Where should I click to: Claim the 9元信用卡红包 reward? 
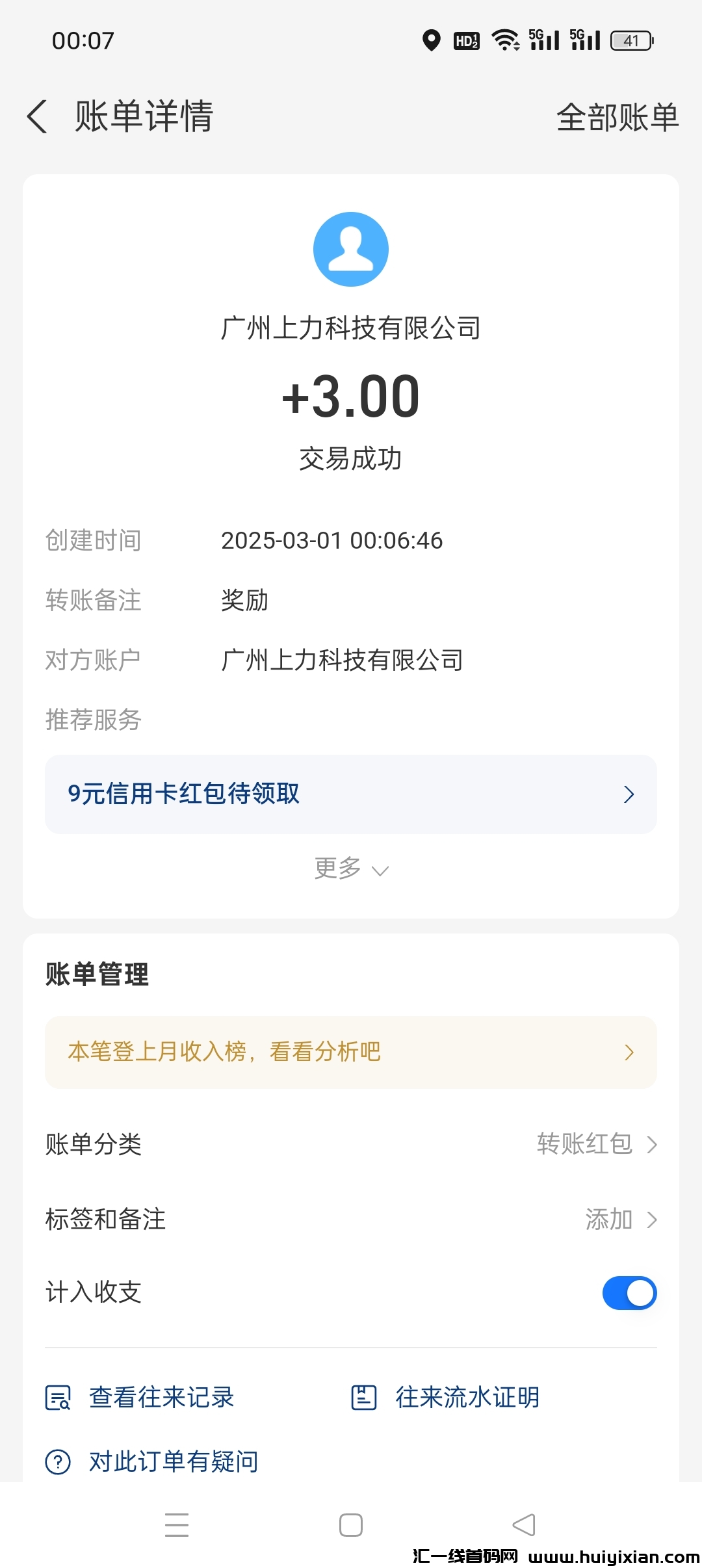click(x=351, y=794)
